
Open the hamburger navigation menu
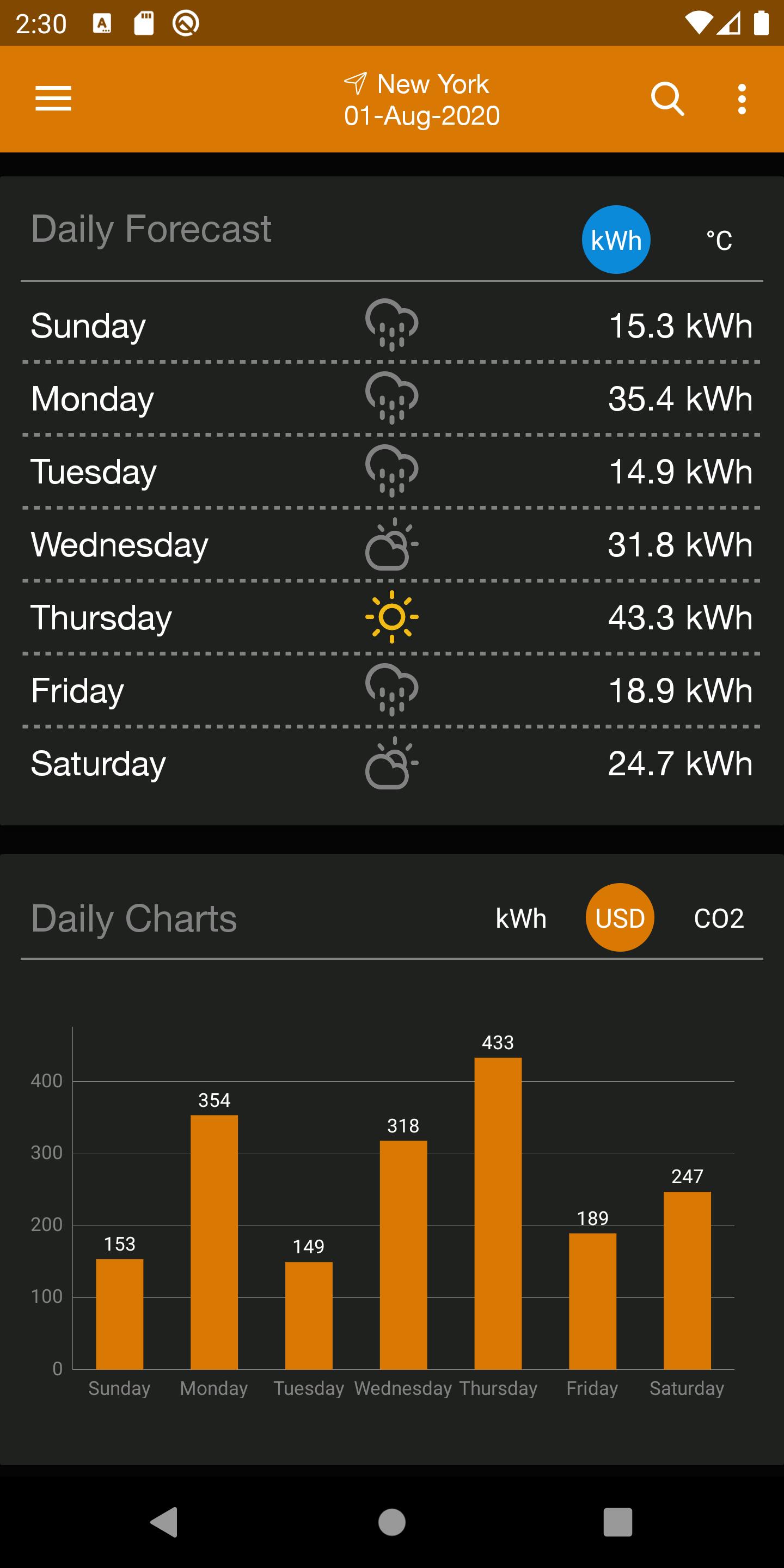(x=53, y=99)
